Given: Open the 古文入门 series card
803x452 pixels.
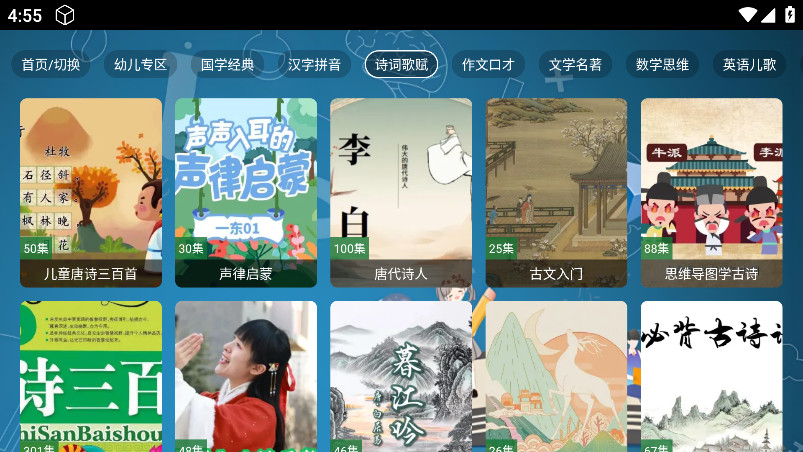Looking at the screenshot, I should pyautogui.click(x=556, y=192).
